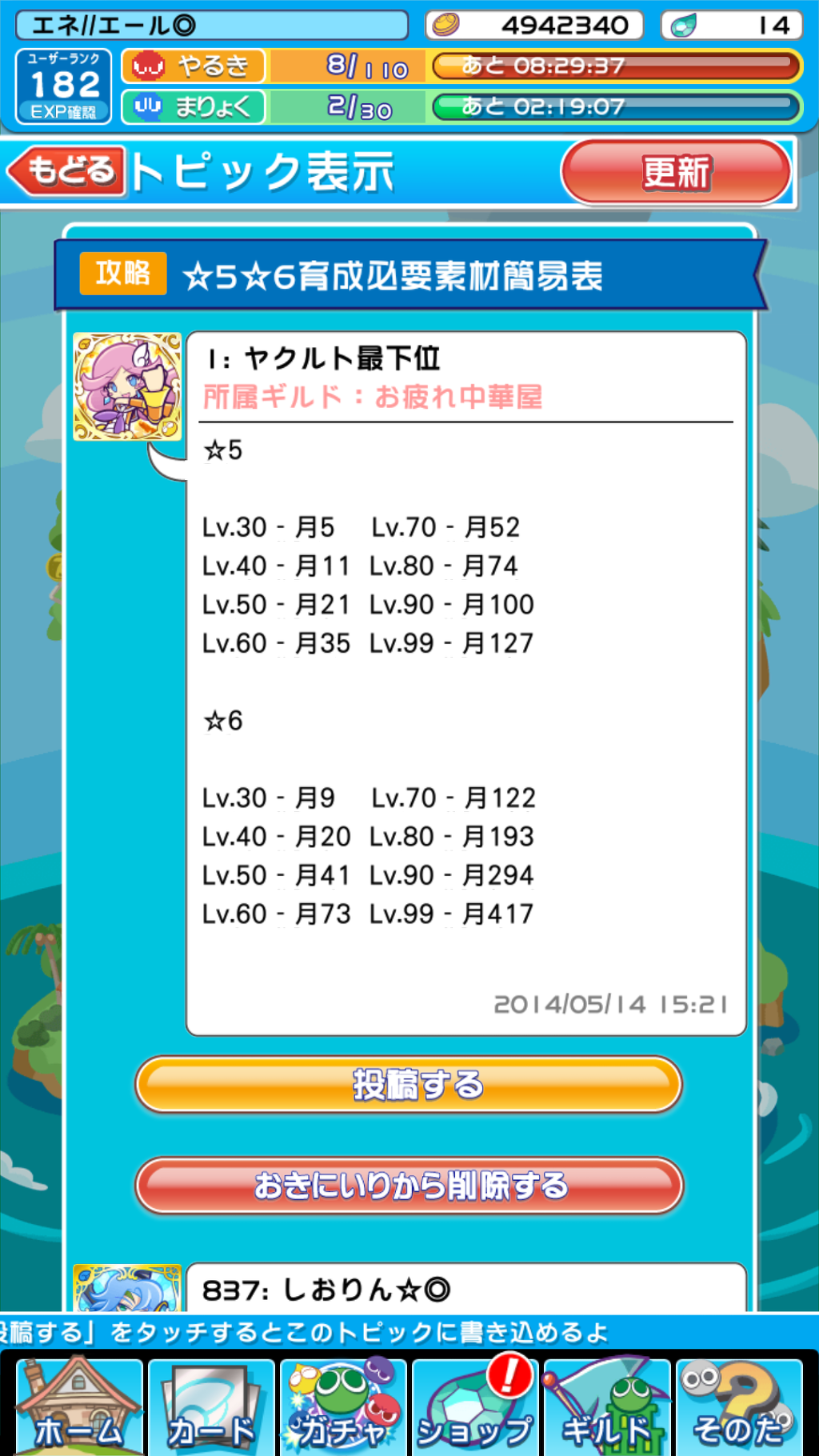The image size is (819, 1456).
Task: Tap 投稿する to write a post
Action: (x=408, y=1085)
